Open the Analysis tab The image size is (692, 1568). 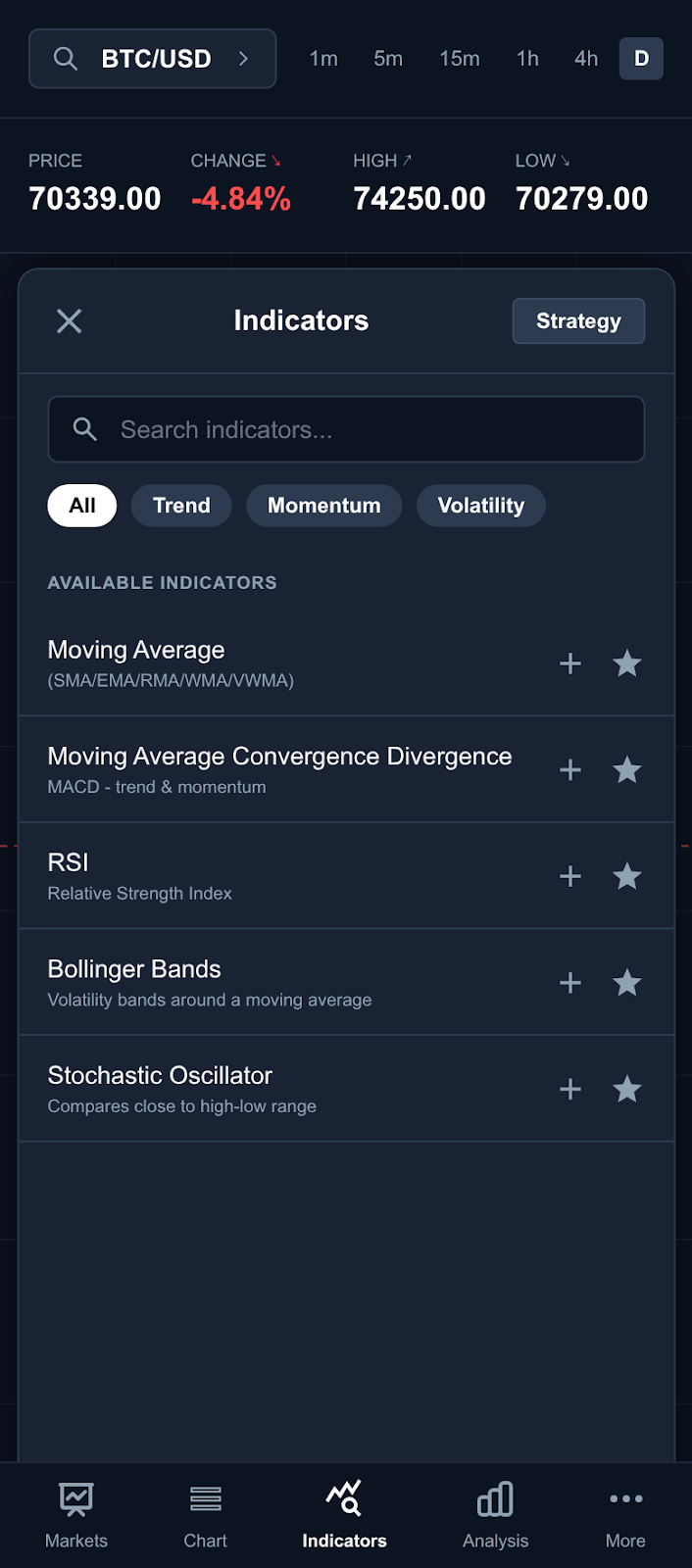(x=496, y=1515)
